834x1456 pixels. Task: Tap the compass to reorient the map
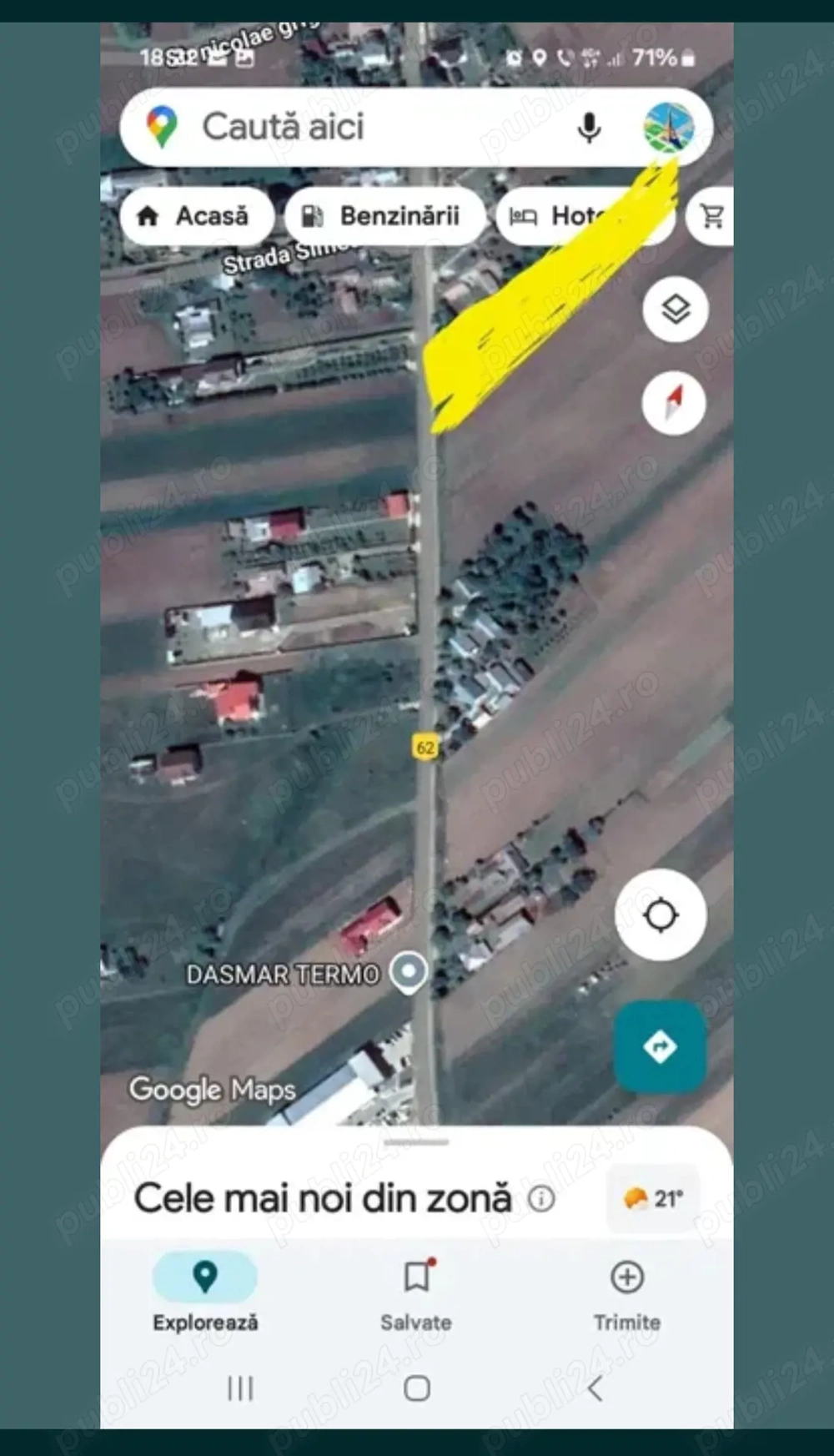(674, 403)
